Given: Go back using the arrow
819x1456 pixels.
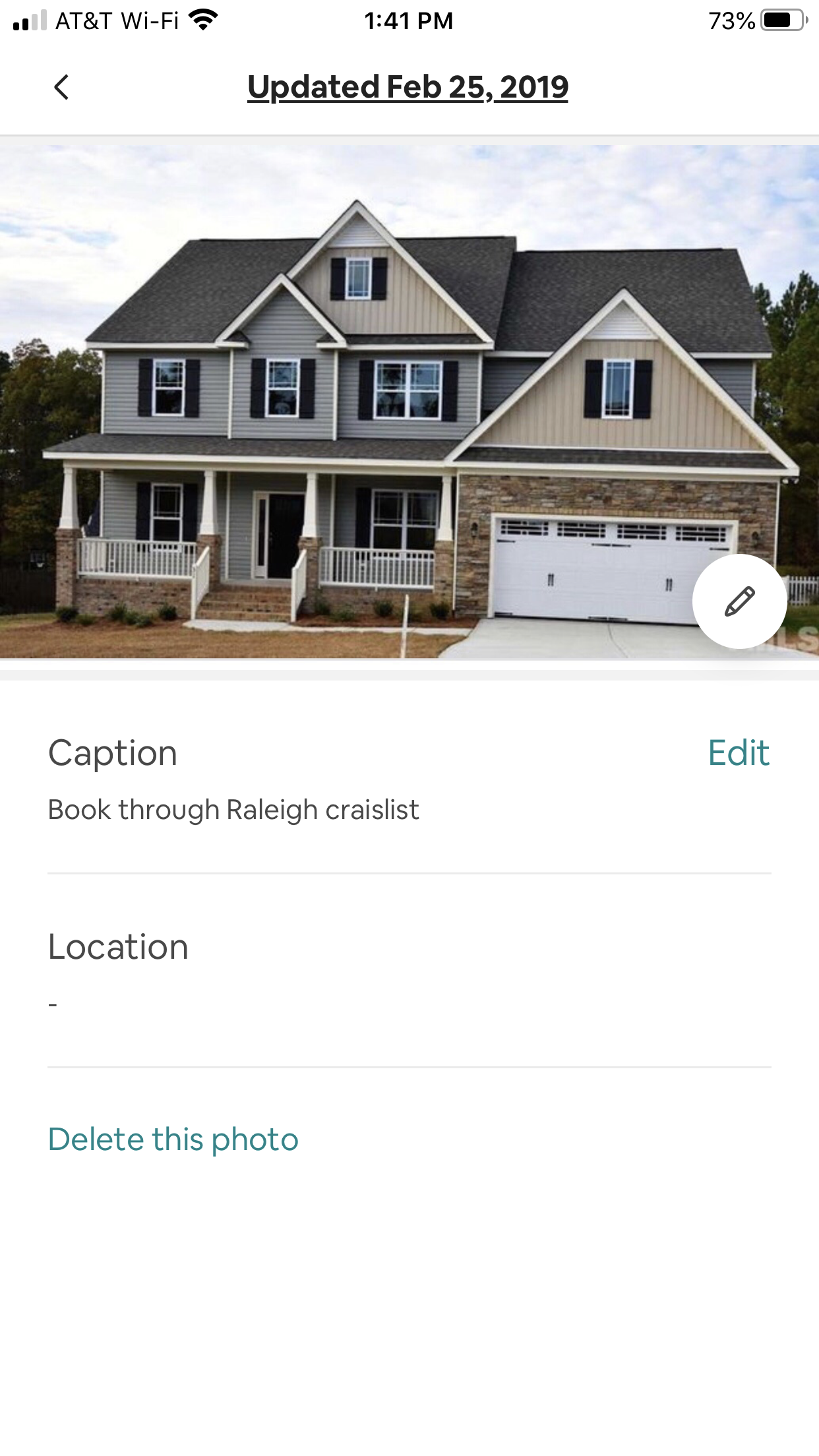Looking at the screenshot, I should point(61,87).
